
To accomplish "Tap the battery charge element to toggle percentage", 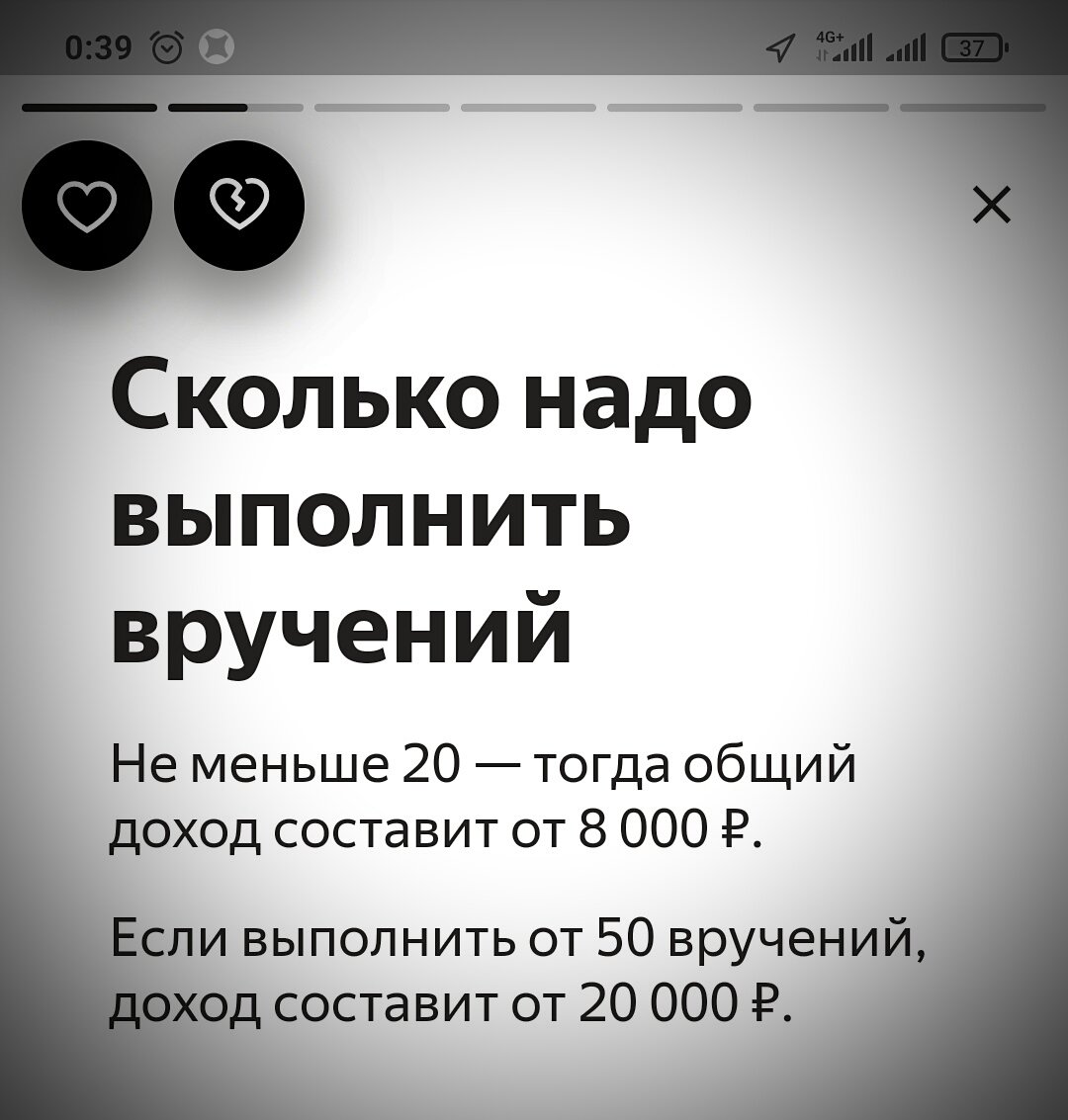I will point(973,44).
